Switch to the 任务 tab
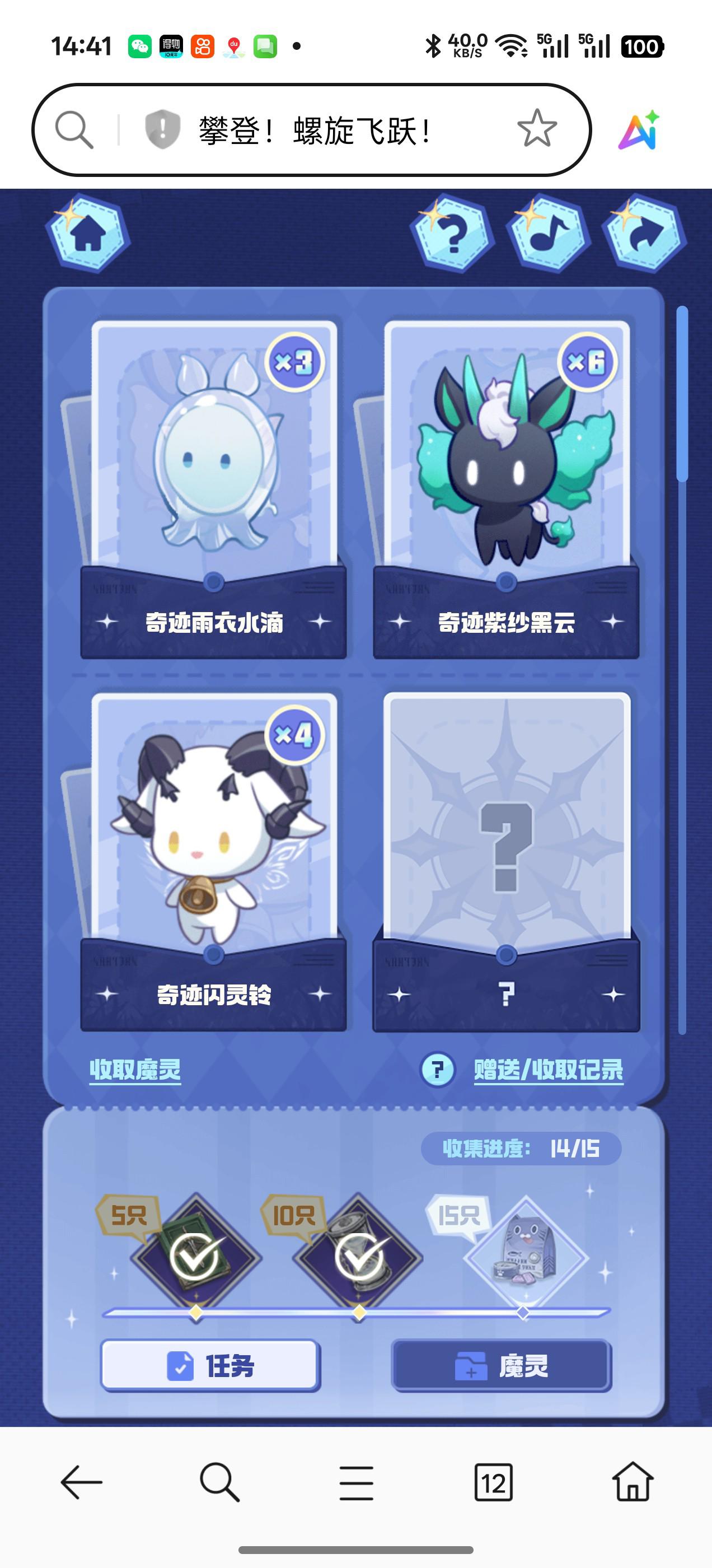The height and width of the screenshot is (1568, 712). point(210,1366)
